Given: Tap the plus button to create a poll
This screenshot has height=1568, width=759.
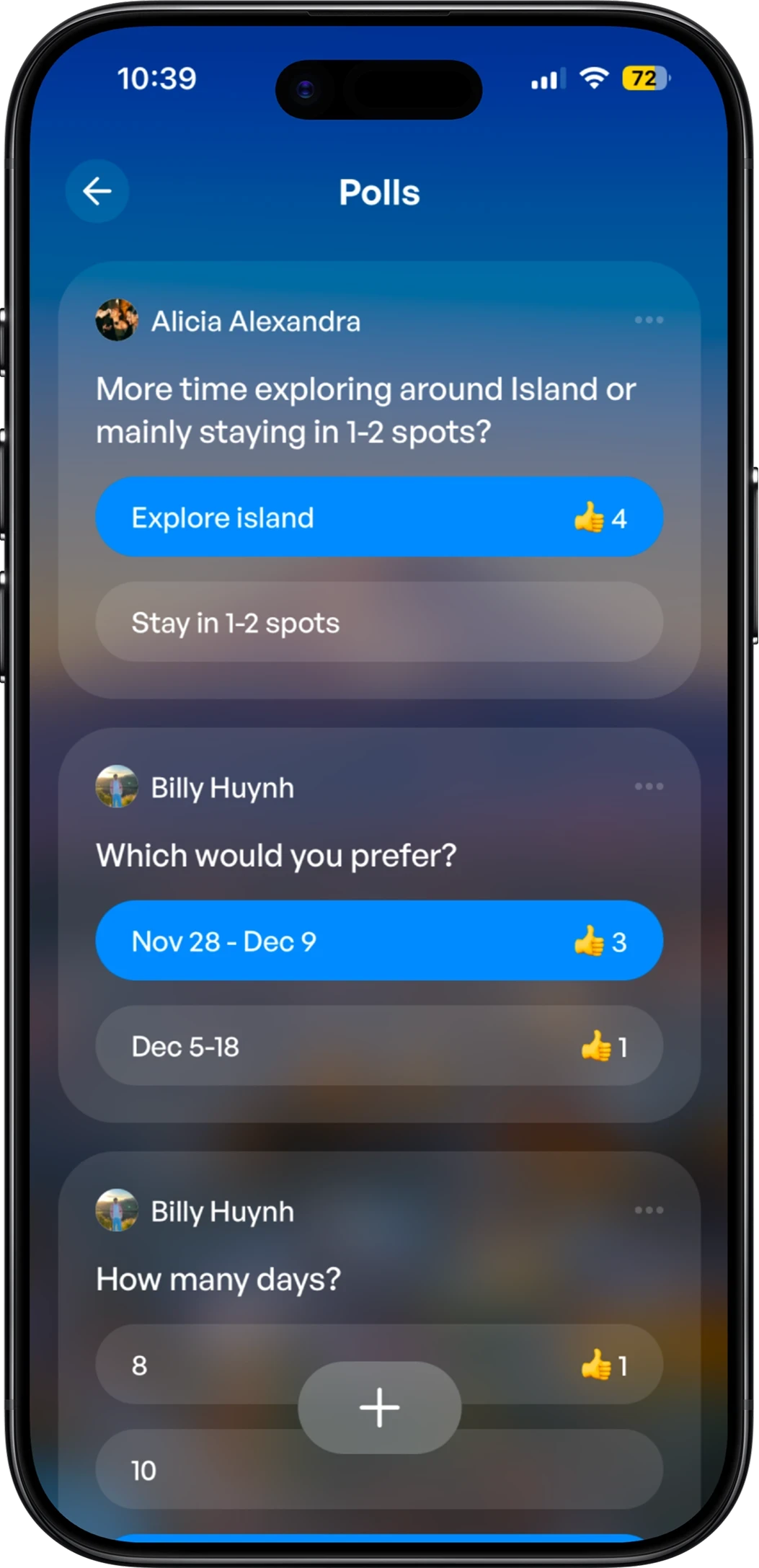Looking at the screenshot, I should click(379, 1407).
